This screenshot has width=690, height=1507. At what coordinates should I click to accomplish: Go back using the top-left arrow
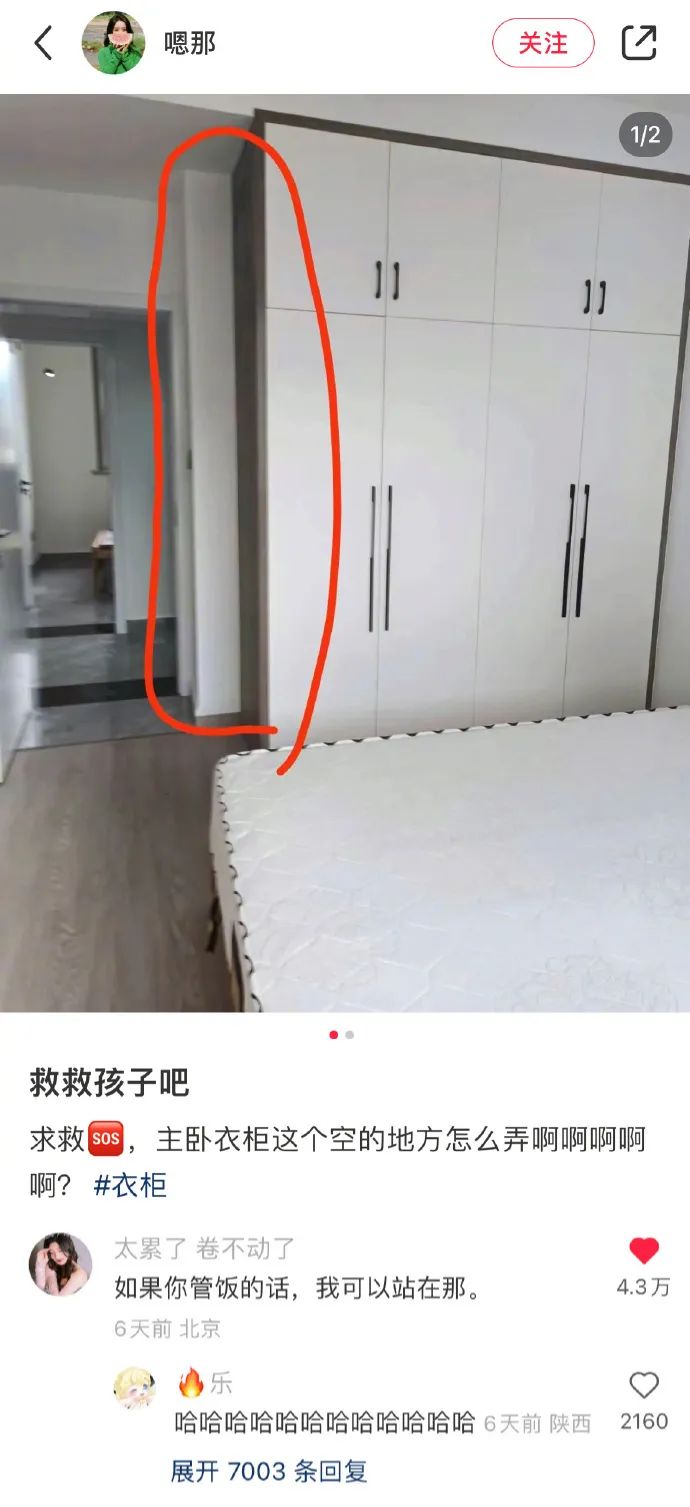tap(43, 43)
